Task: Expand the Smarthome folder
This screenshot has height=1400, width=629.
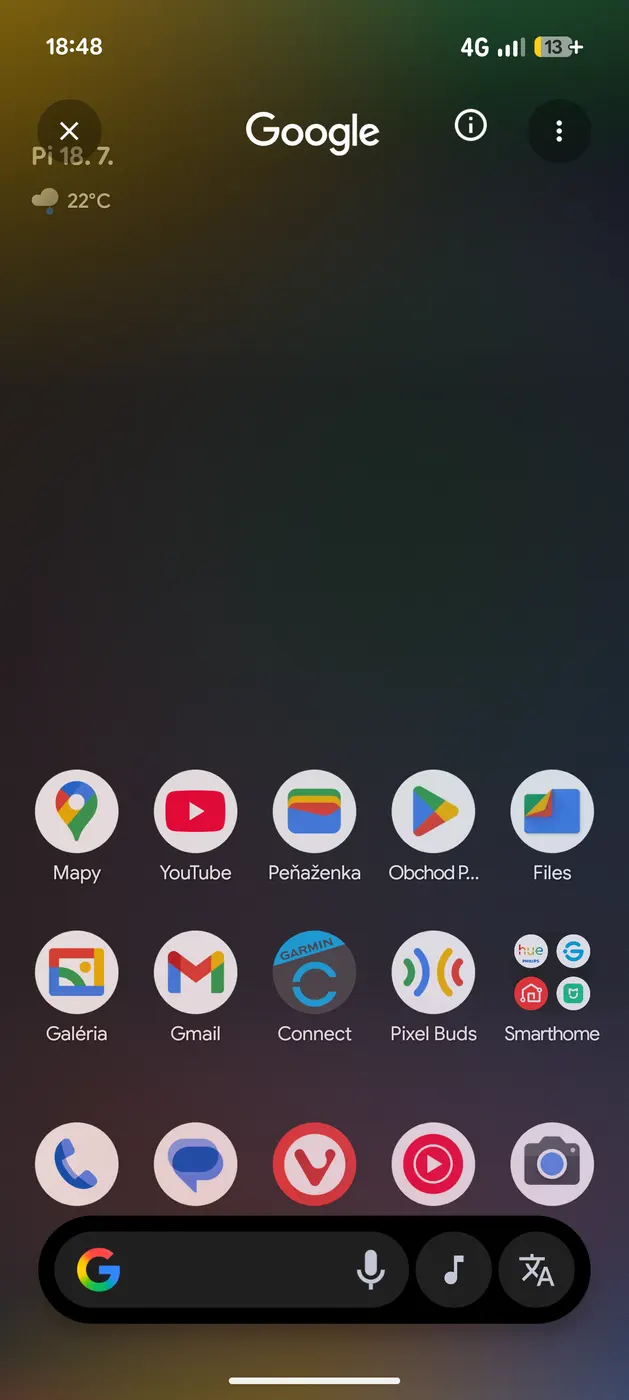Action: click(552, 972)
